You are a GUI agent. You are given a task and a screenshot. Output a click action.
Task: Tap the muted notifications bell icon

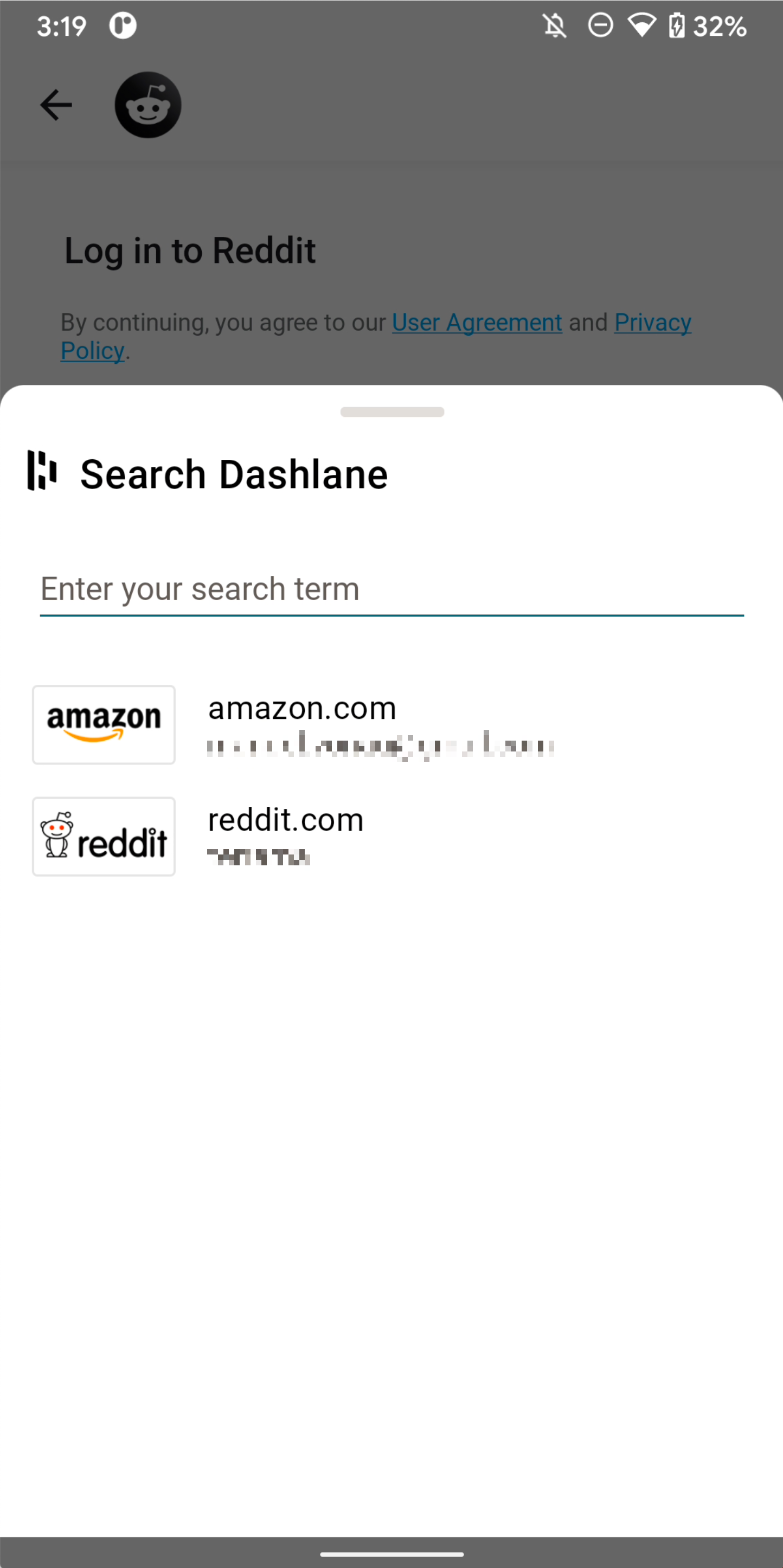tap(555, 25)
